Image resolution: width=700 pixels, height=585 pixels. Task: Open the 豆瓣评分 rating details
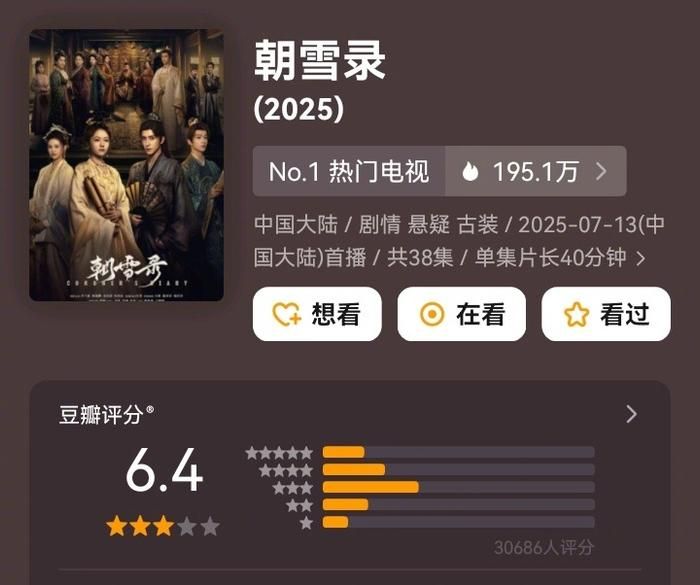630,414
